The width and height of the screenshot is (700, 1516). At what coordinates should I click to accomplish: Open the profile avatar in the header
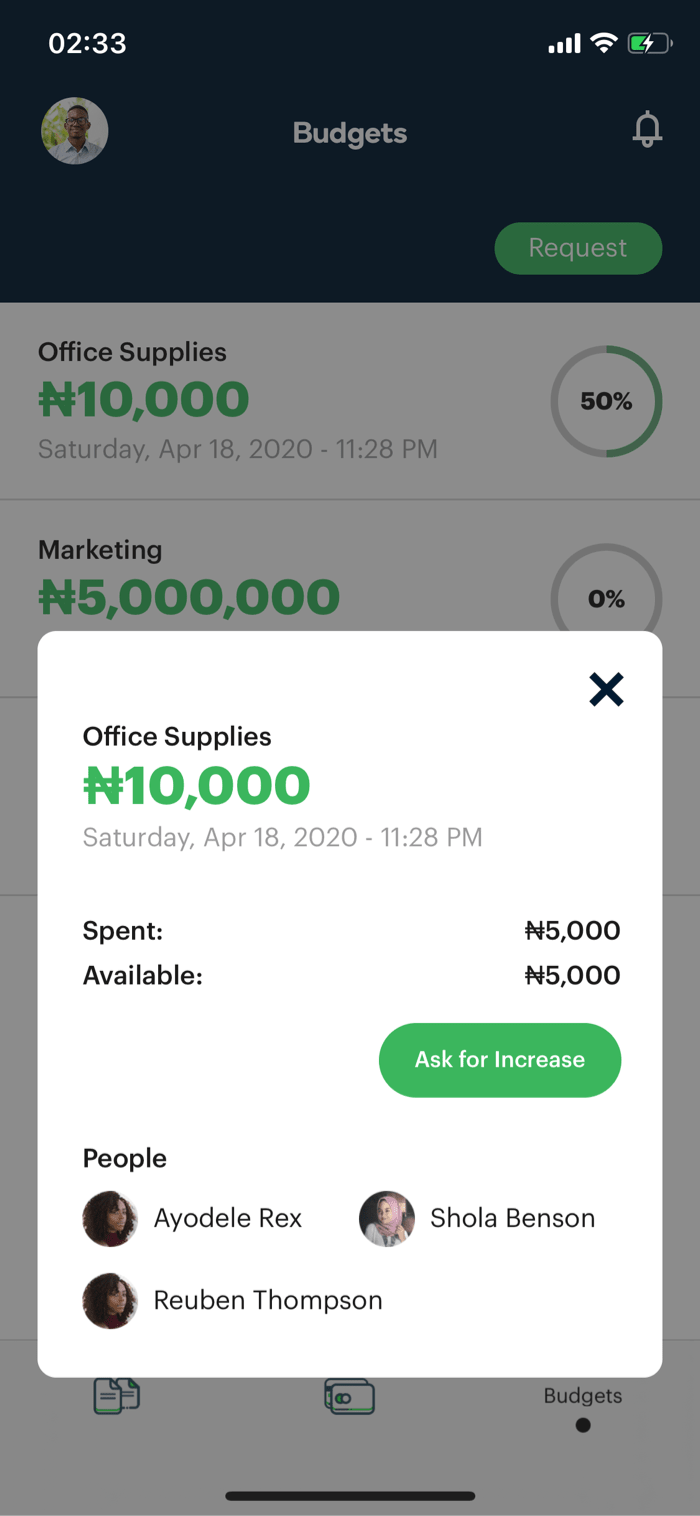[x=75, y=131]
